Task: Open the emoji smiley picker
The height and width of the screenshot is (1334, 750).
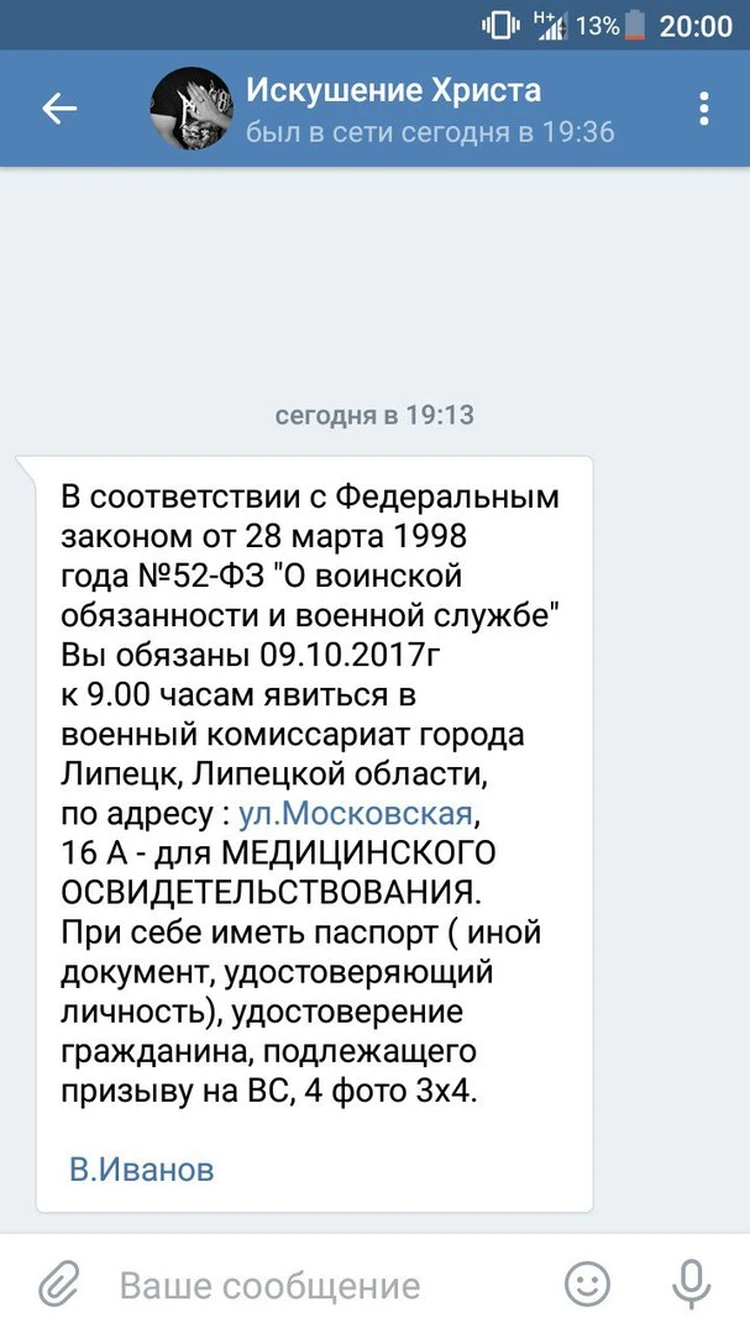Action: click(x=588, y=1284)
